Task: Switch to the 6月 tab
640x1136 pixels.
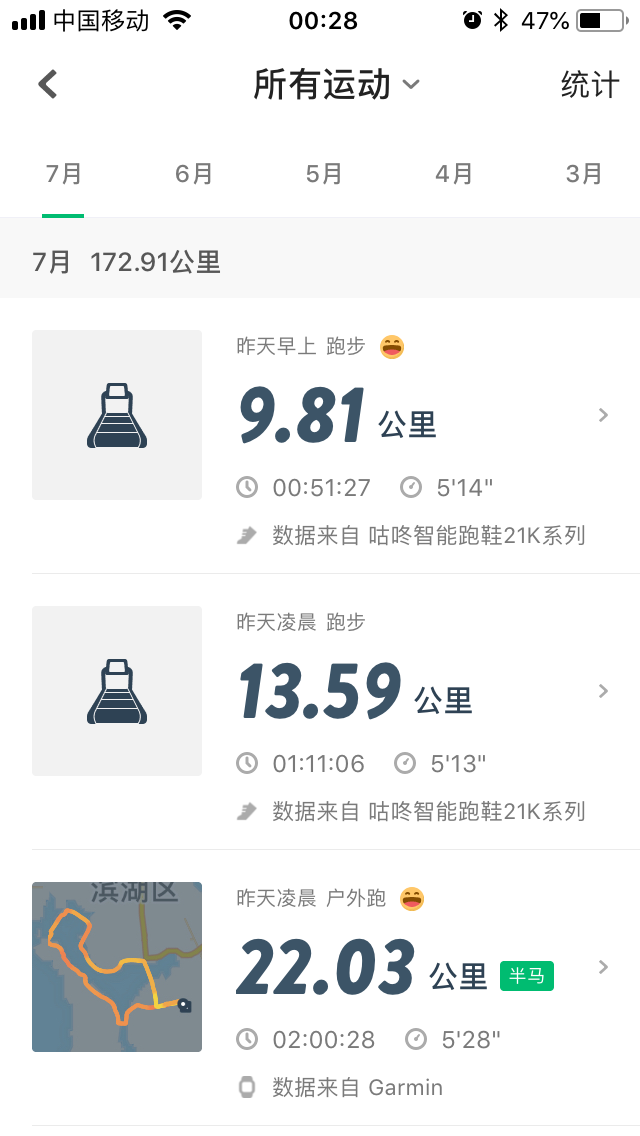Action: (194, 174)
